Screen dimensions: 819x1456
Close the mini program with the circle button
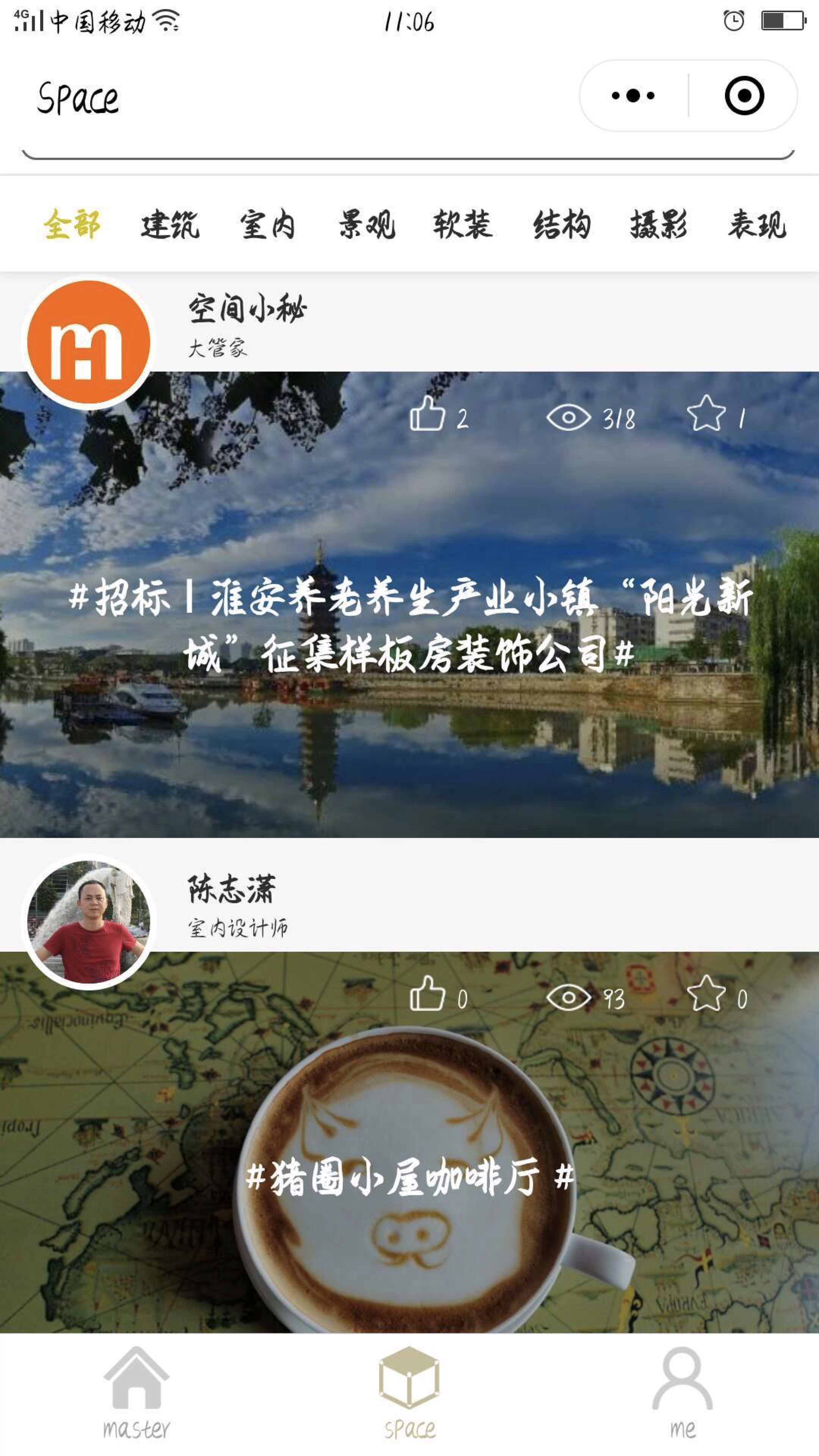744,96
